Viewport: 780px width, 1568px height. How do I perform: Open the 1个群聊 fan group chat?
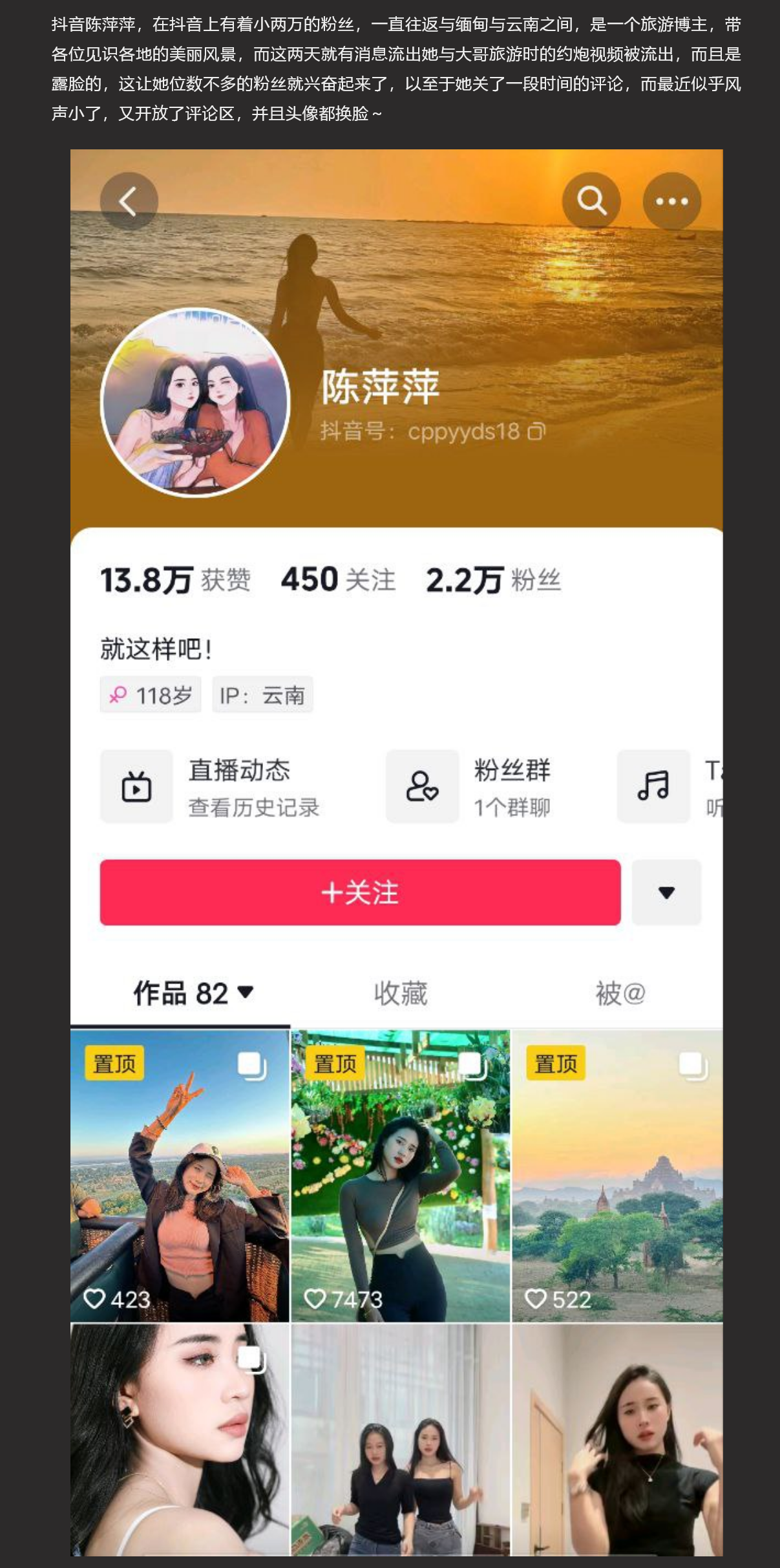tap(511, 808)
